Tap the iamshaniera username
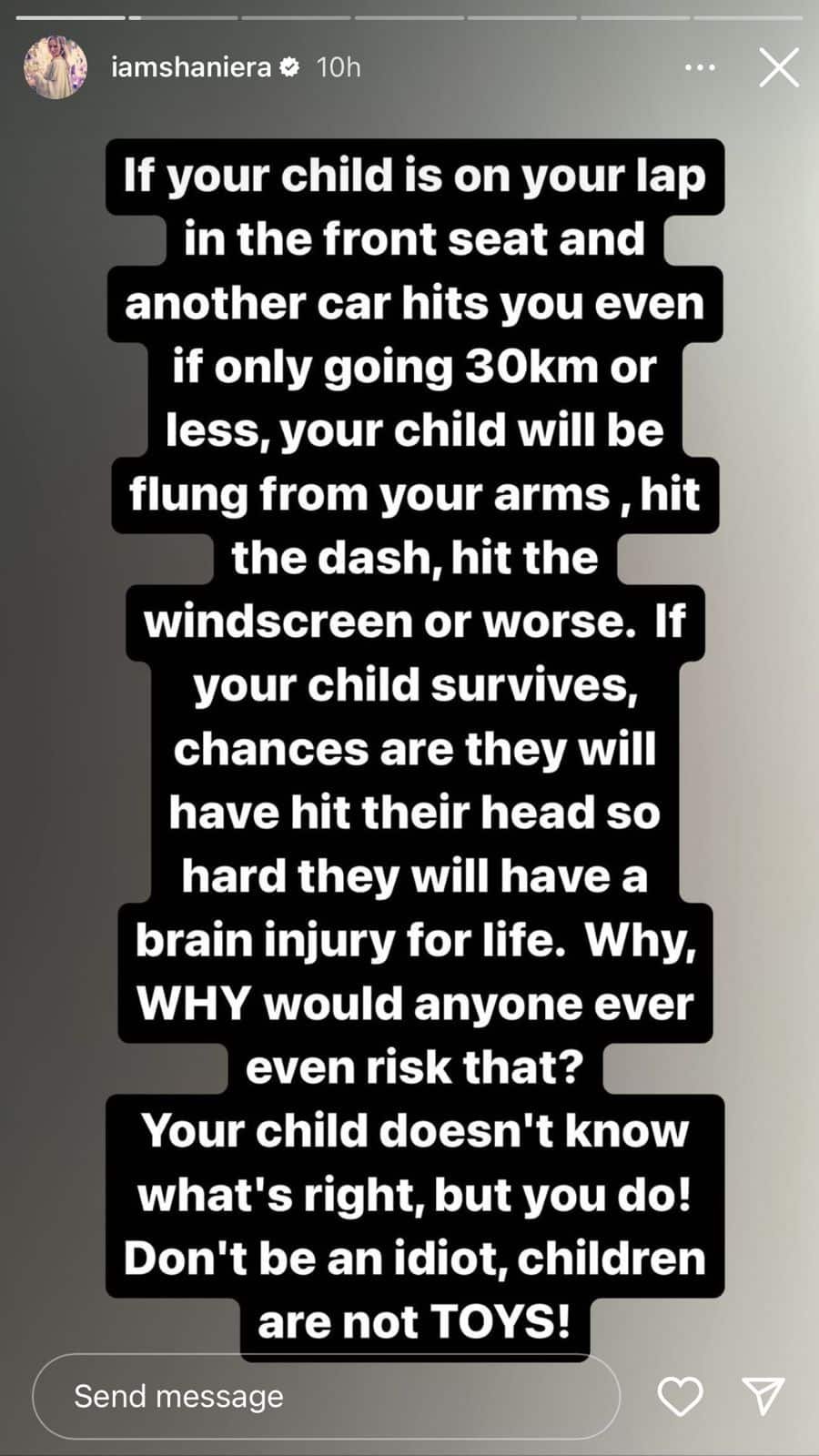The image size is (819, 1456). click(x=190, y=67)
